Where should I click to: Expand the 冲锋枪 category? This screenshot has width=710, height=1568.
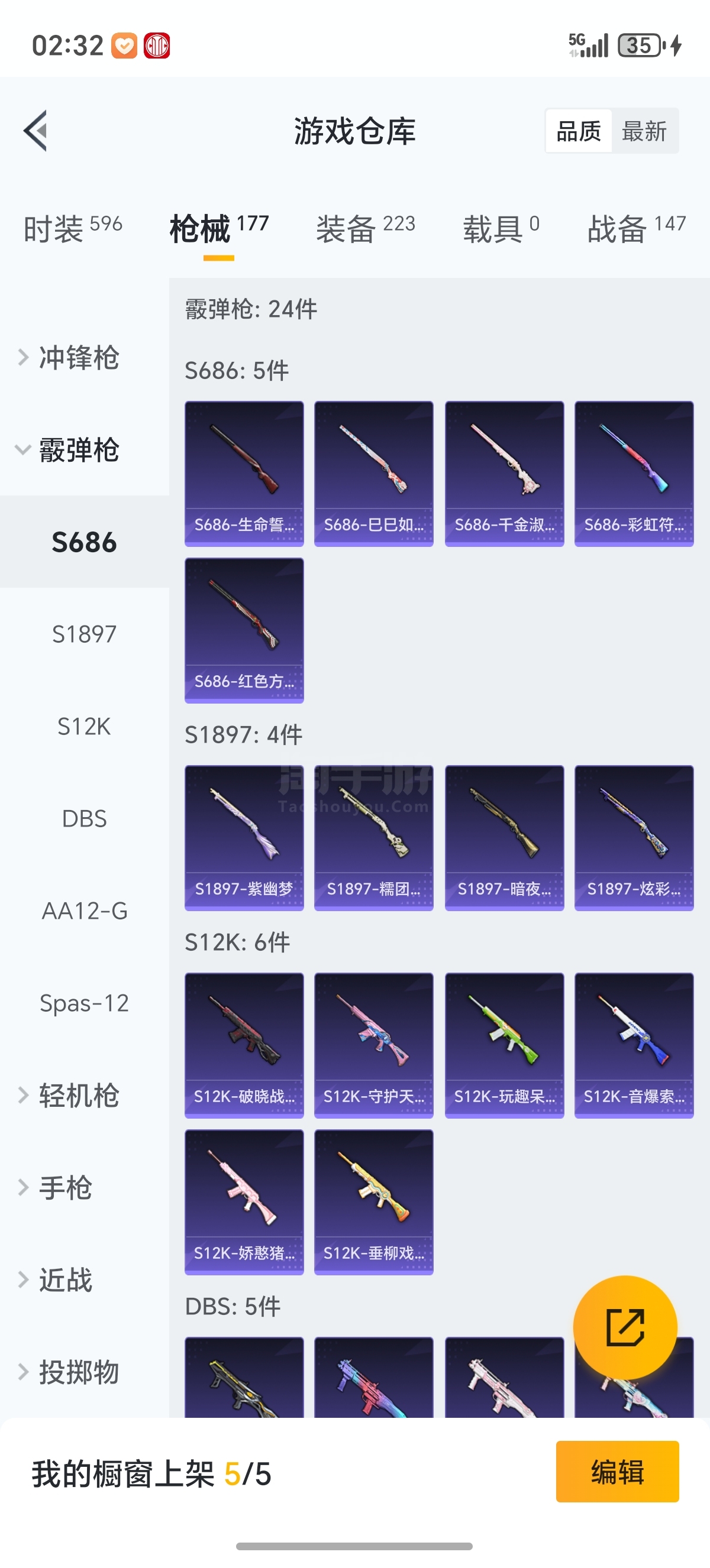click(78, 357)
